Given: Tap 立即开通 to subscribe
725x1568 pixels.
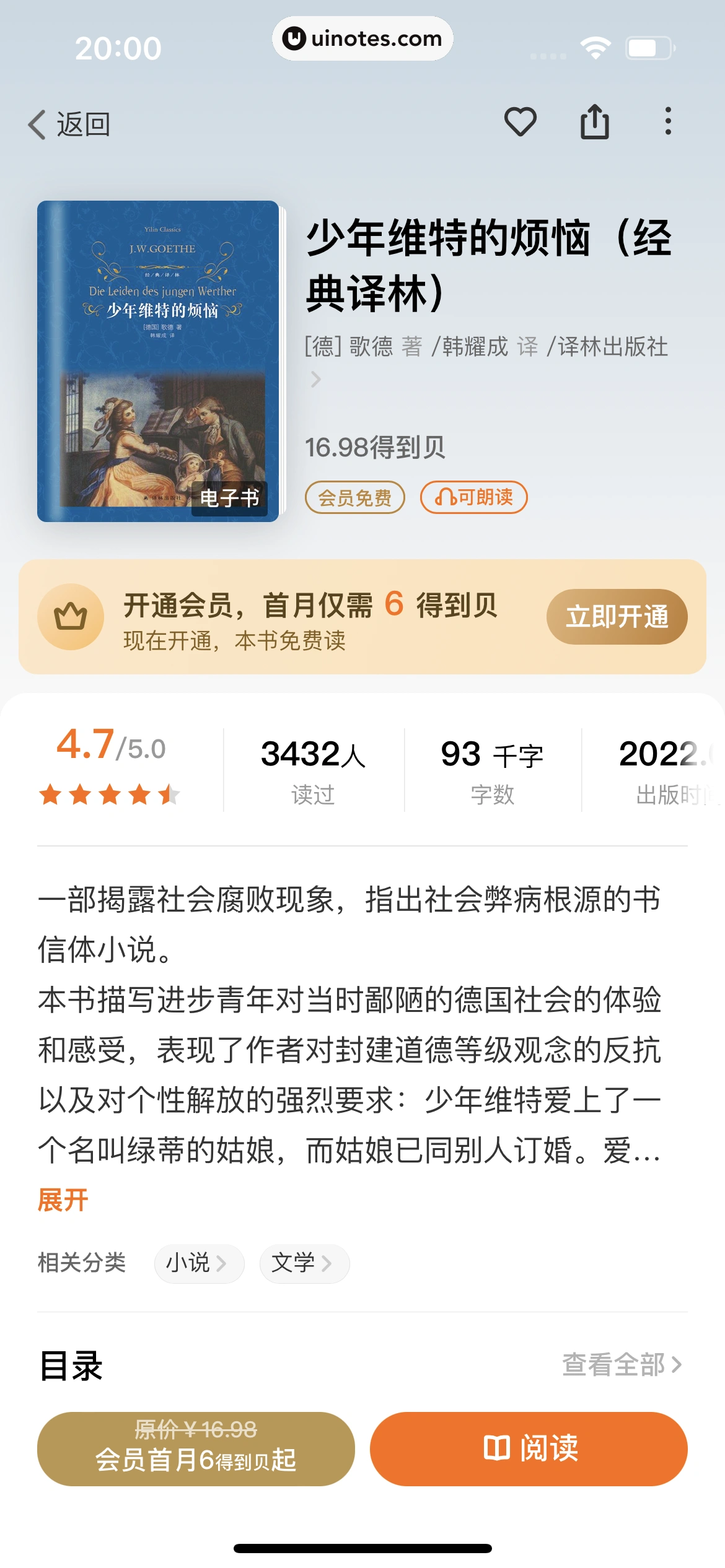Looking at the screenshot, I should coord(617,617).
